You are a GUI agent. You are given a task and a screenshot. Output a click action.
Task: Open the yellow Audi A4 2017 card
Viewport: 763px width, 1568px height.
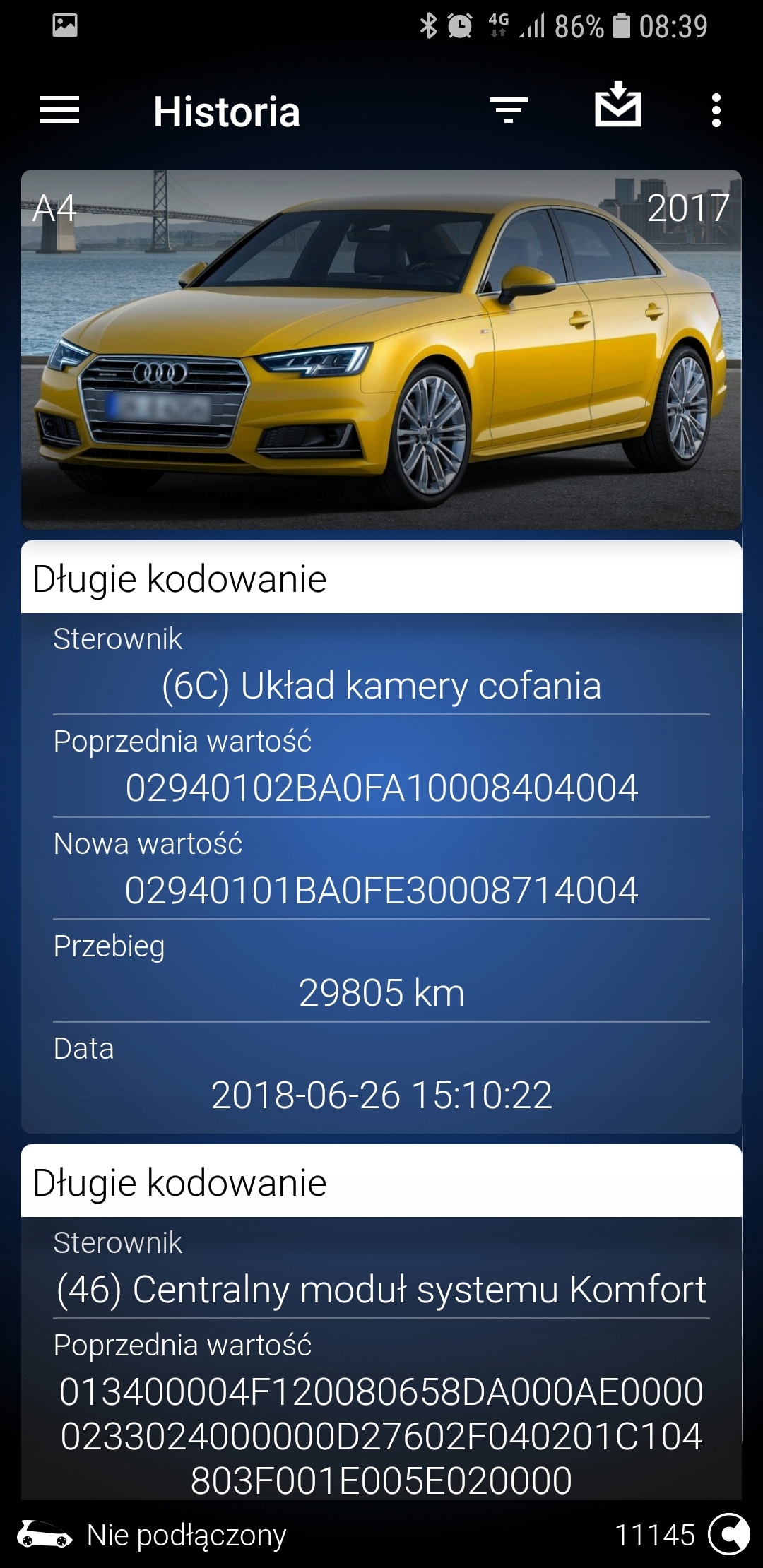click(x=381, y=350)
